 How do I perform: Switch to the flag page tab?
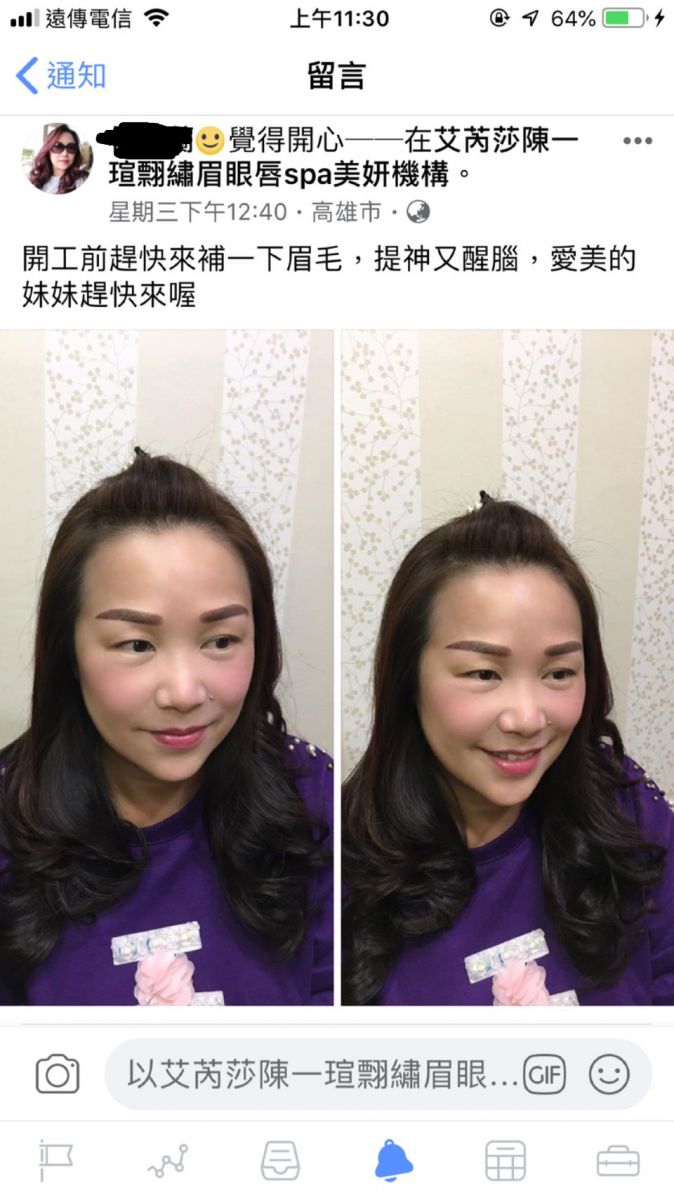pyautogui.click(x=56, y=1161)
